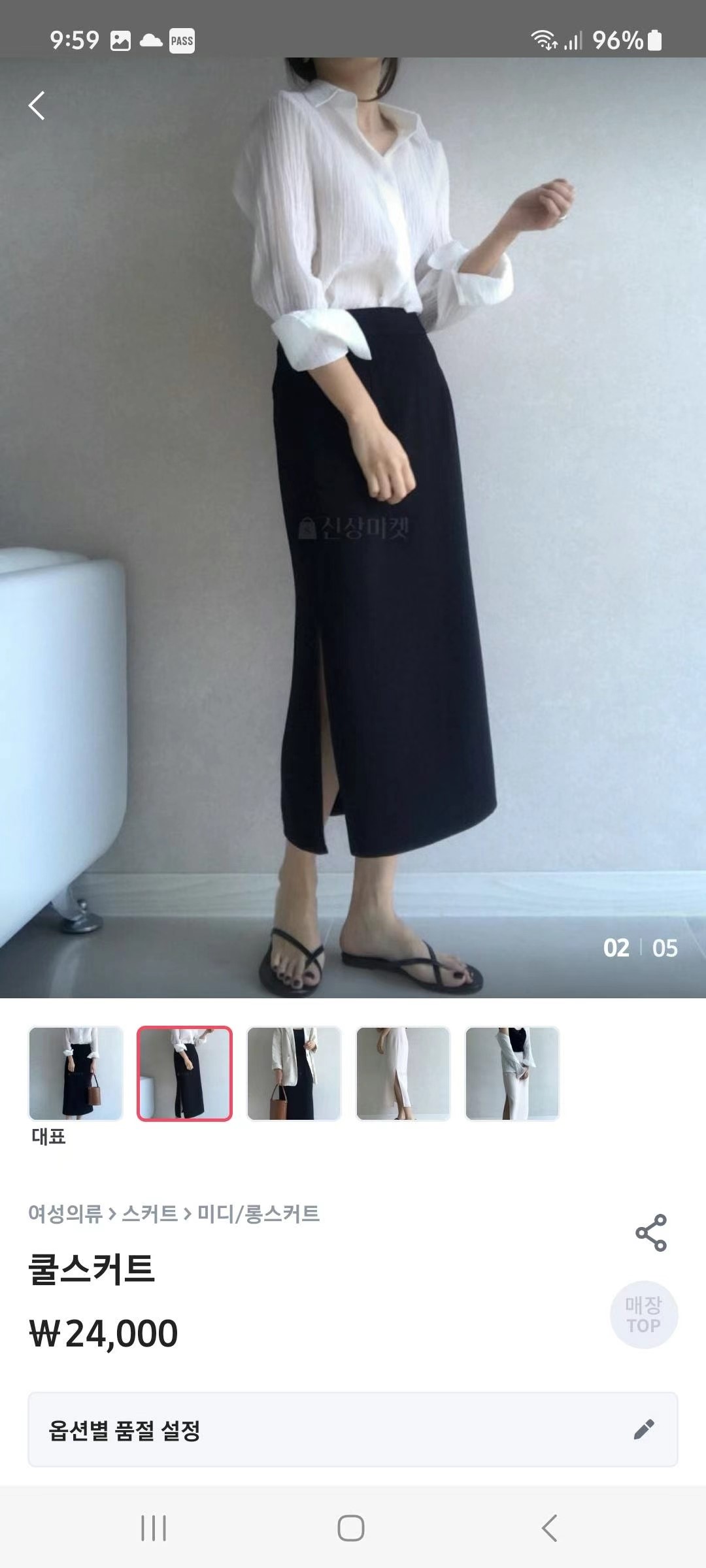This screenshot has height=1568, width=706.
Task: Open recent apps from navigation bar
Action: coord(154,1528)
